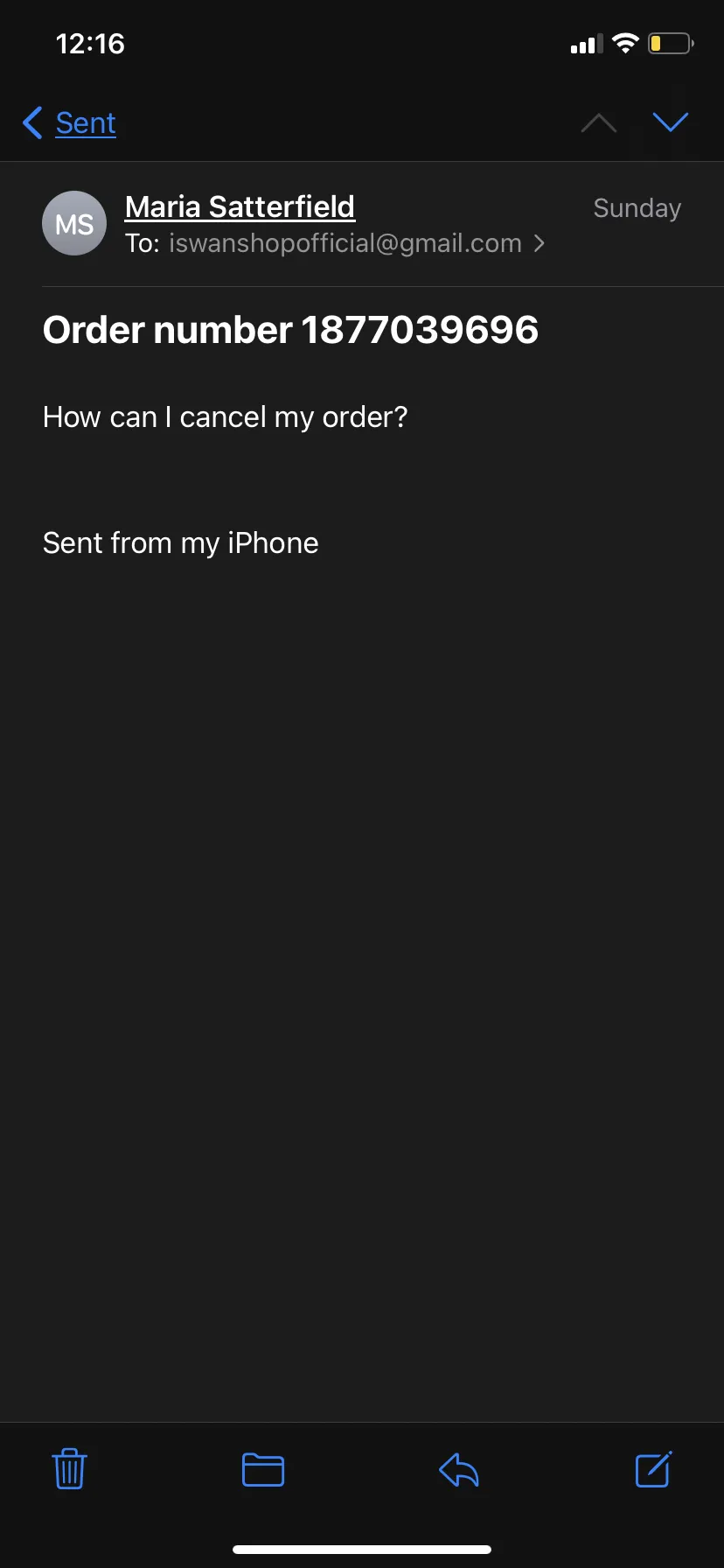This screenshot has height=1568, width=724.
Task: Move this message to a folder
Action: pyautogui.click(x=263, y=1469)
